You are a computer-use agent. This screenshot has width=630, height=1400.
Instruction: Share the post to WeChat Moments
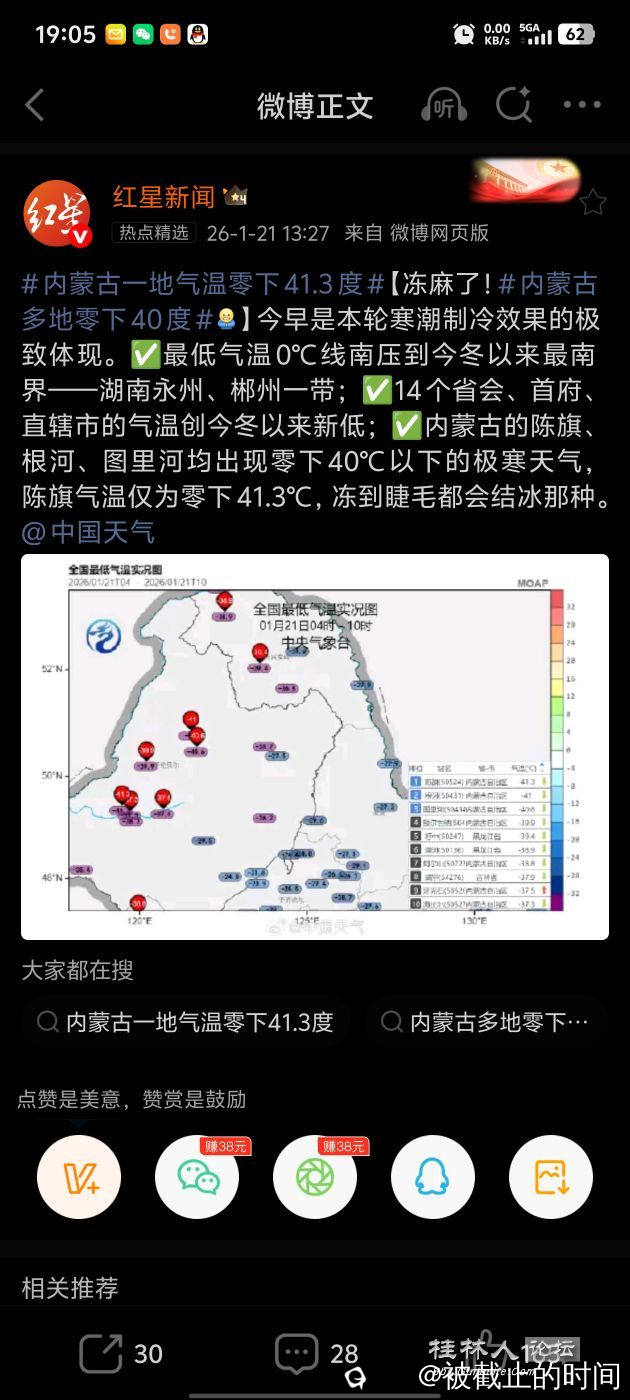(315, 1177)
